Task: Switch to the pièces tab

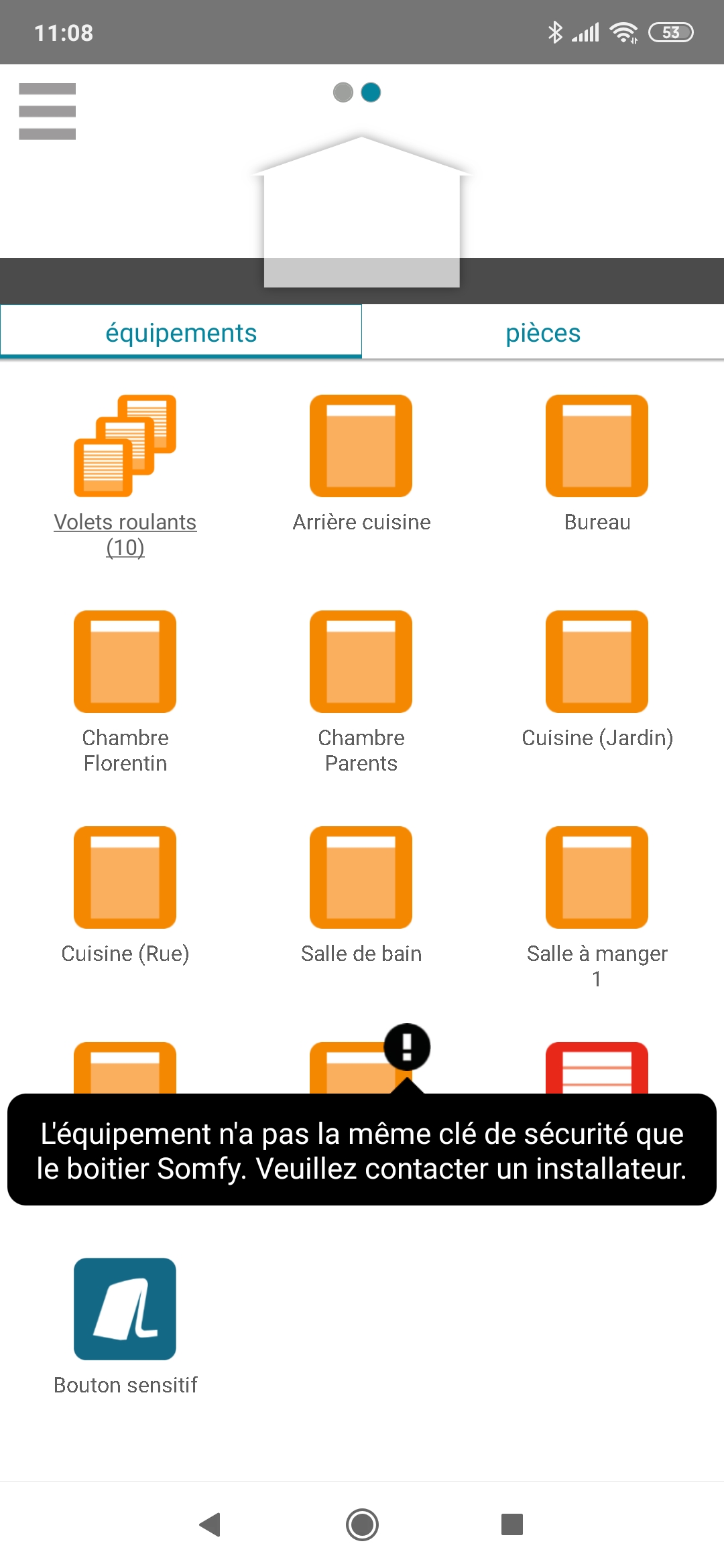Action: click(543, 332)
